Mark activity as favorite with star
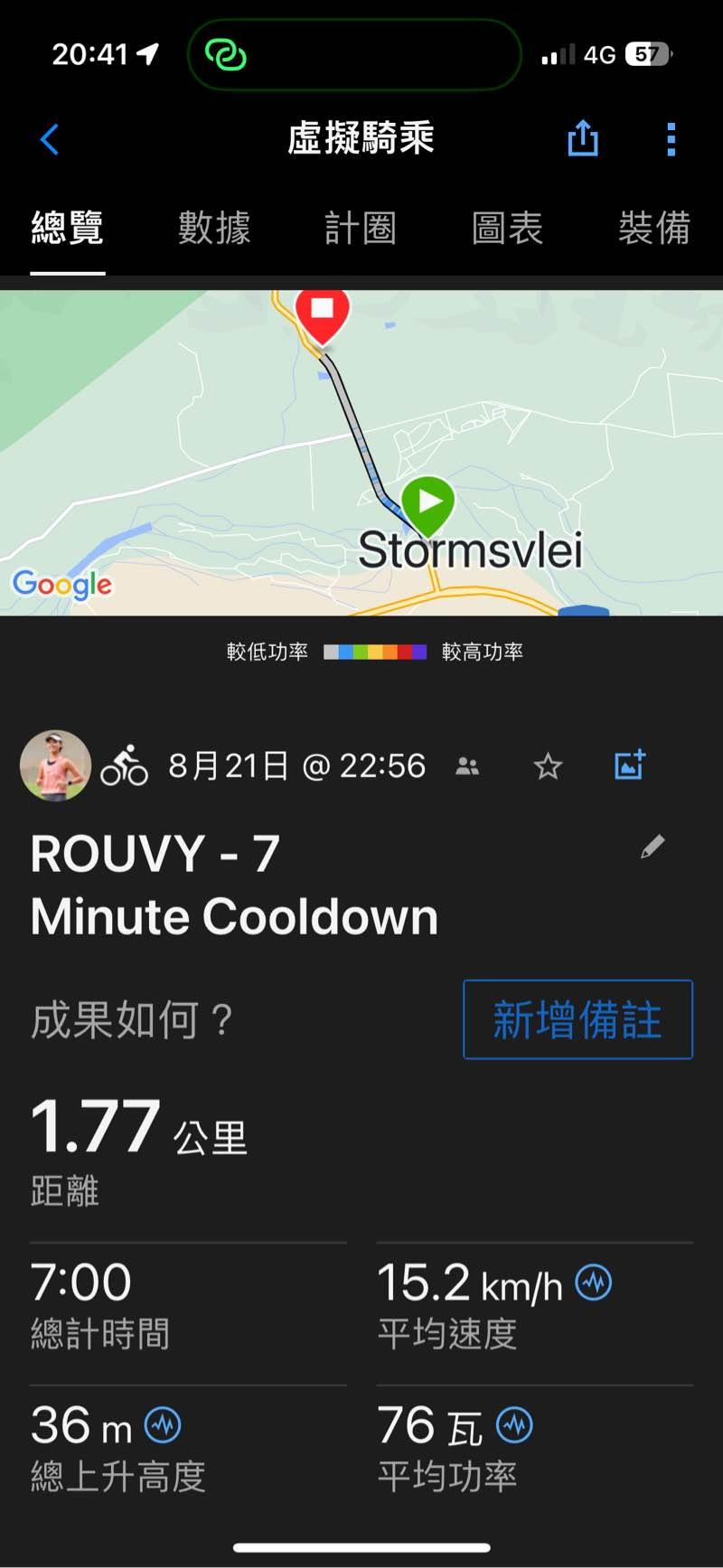Viewport: 723px width, 1568px height. [x=548, y=766]
